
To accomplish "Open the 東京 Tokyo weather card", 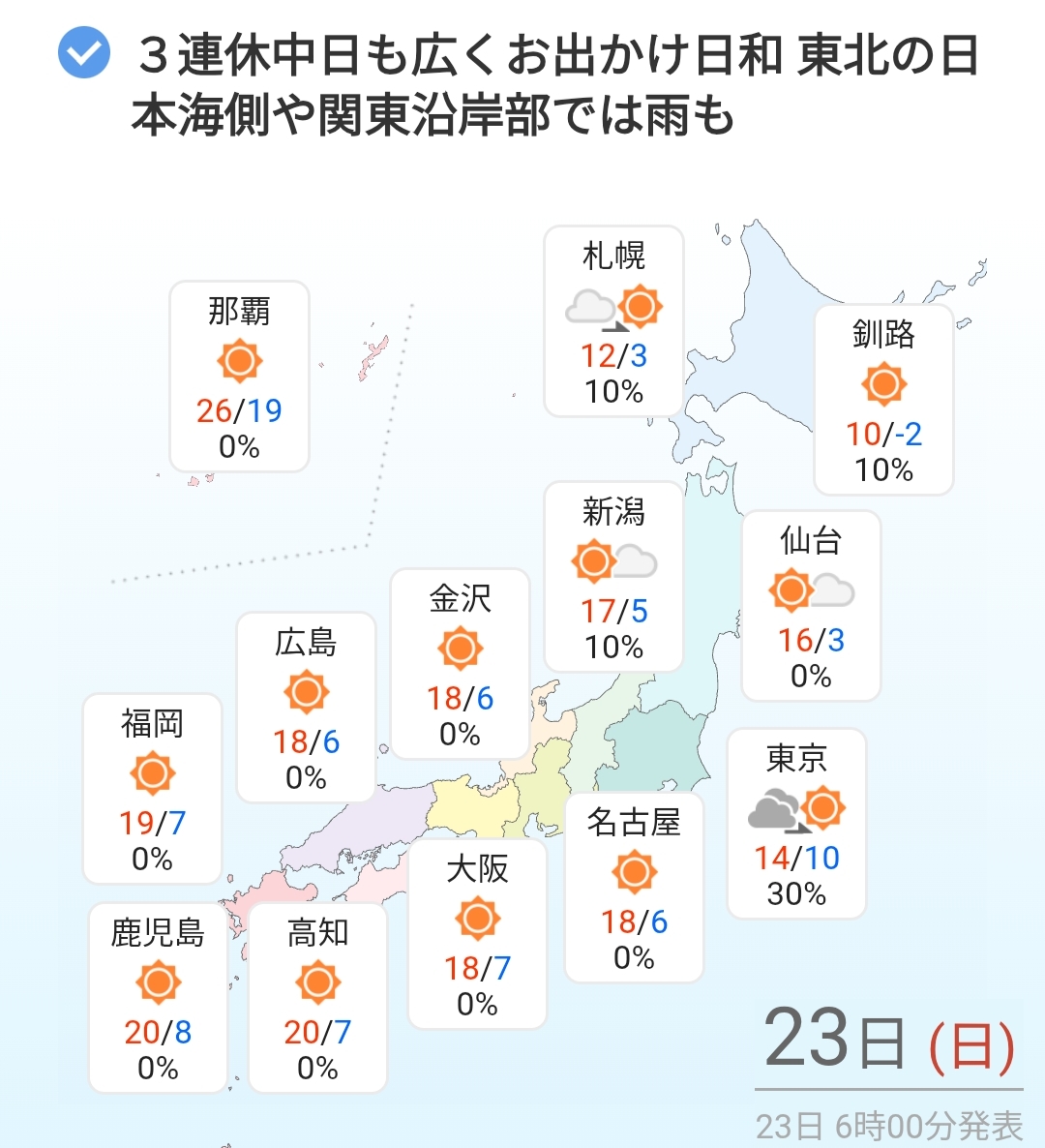I will (x=796, y=824).
